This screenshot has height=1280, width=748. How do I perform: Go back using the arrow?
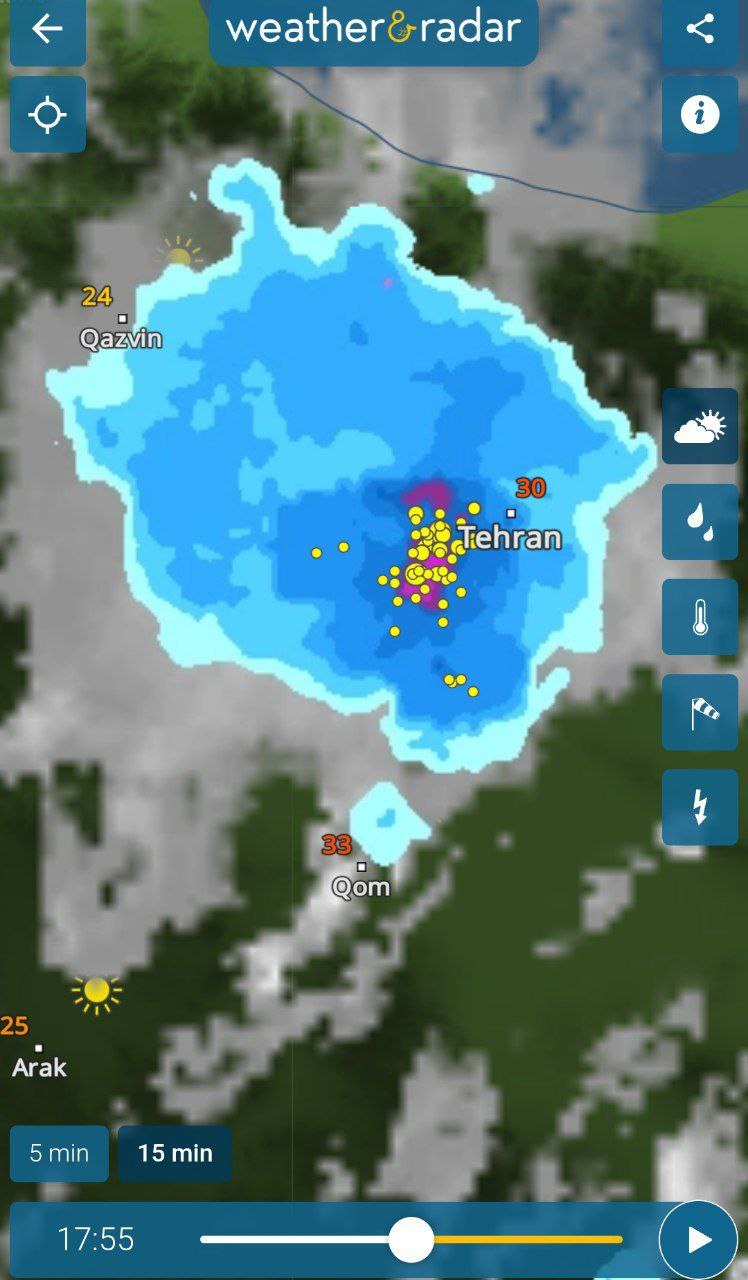pos(47,30)
